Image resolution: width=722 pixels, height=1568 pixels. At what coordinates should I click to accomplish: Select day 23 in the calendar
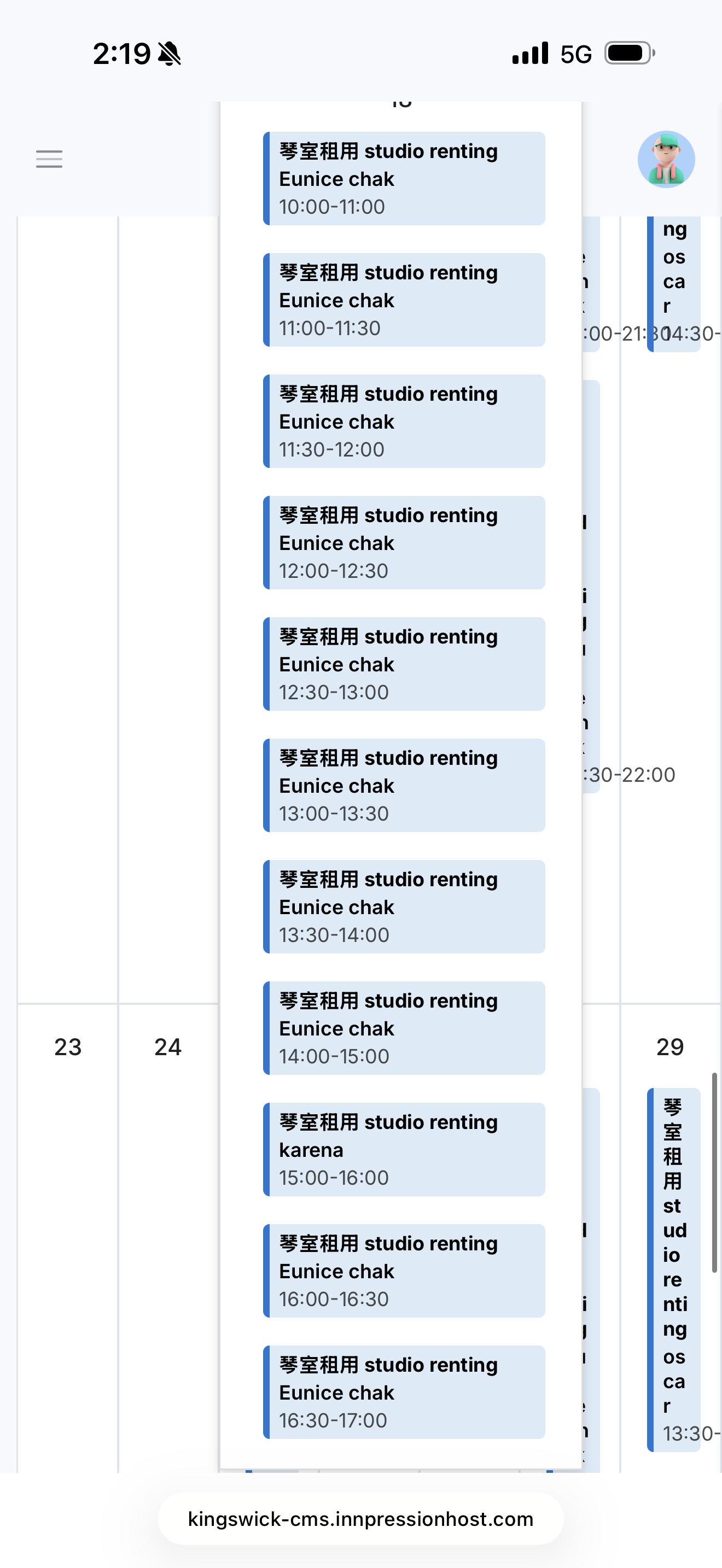(x=68, y=1047)
